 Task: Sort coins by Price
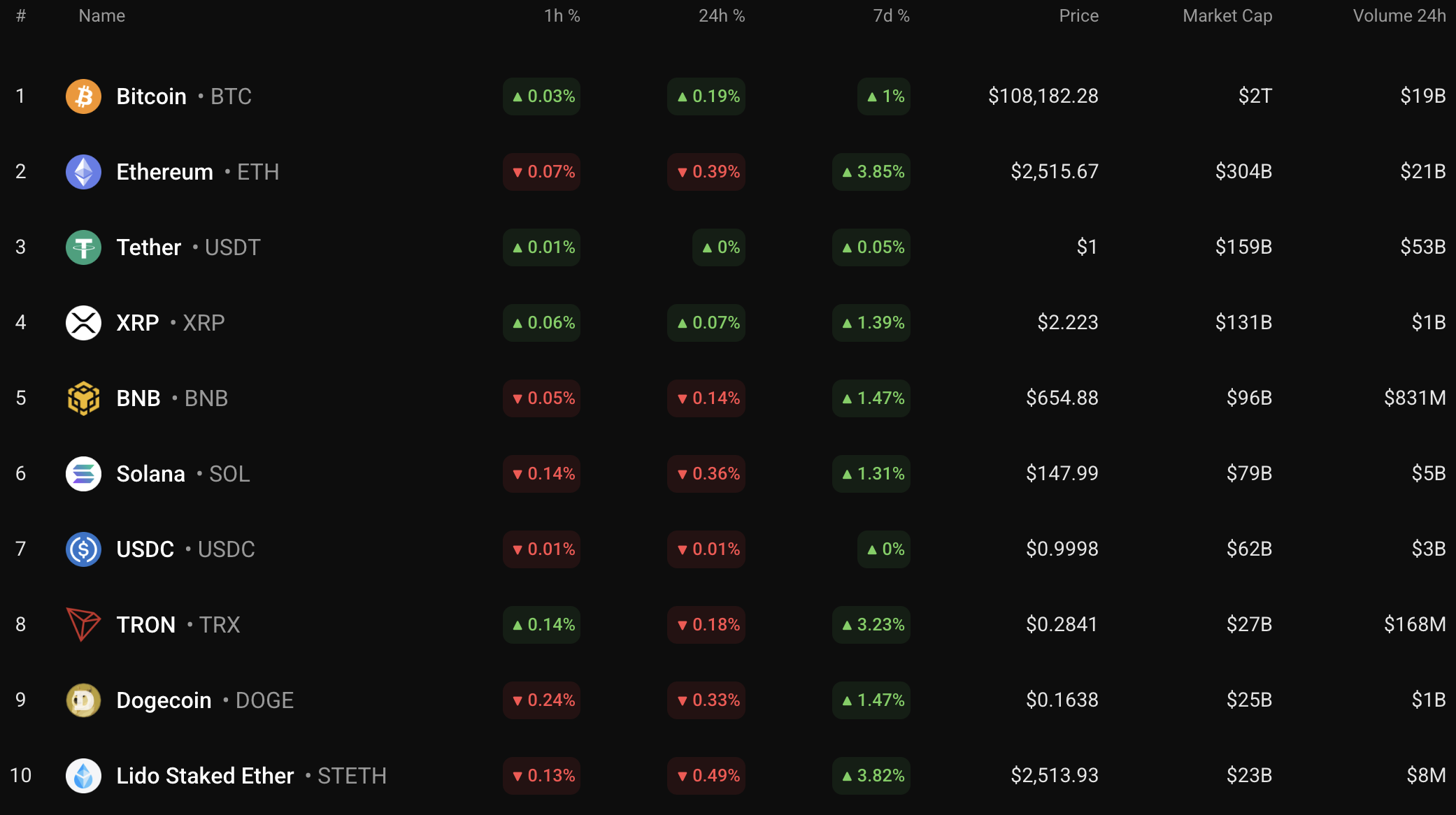coord(1078,16)
